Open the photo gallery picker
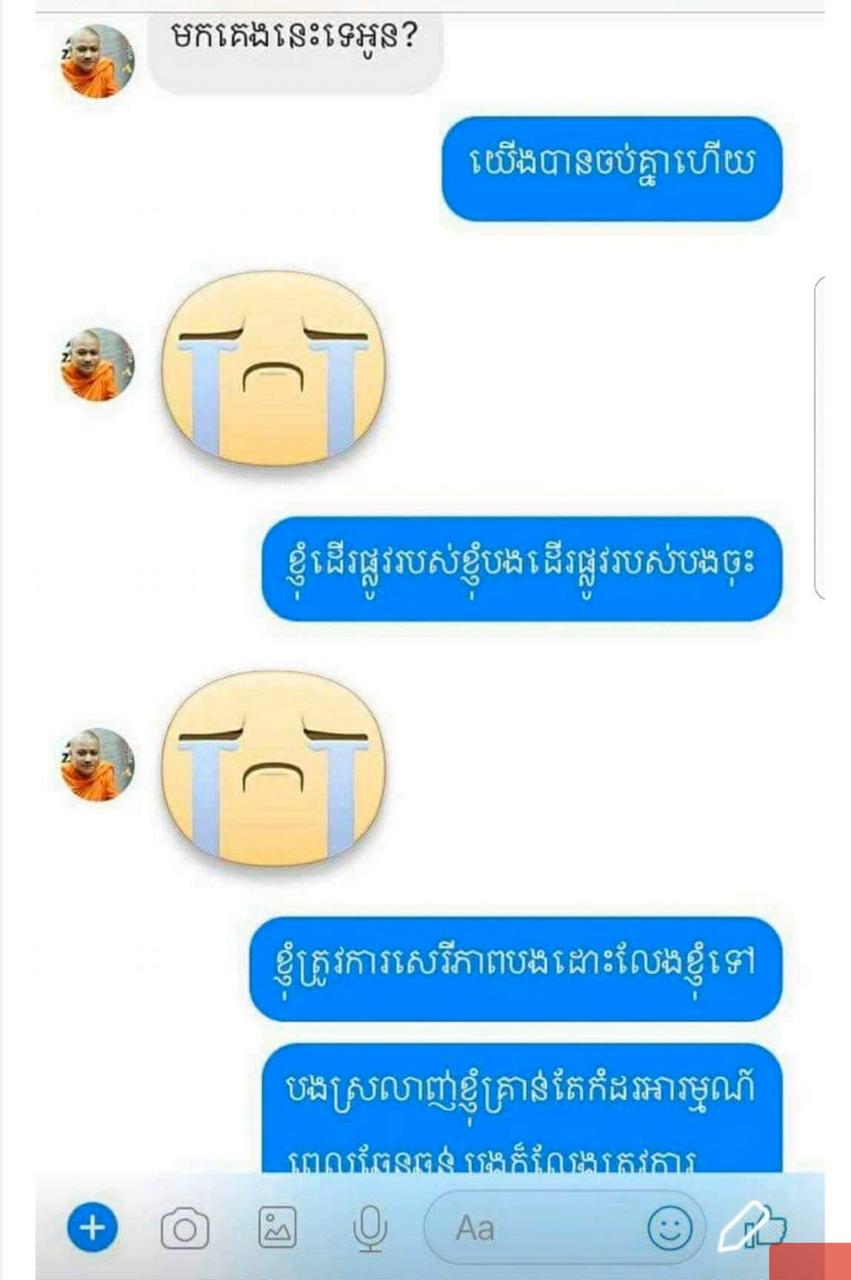The image size is (851, 1280). pyautogui.click(x=277, y=1227)
